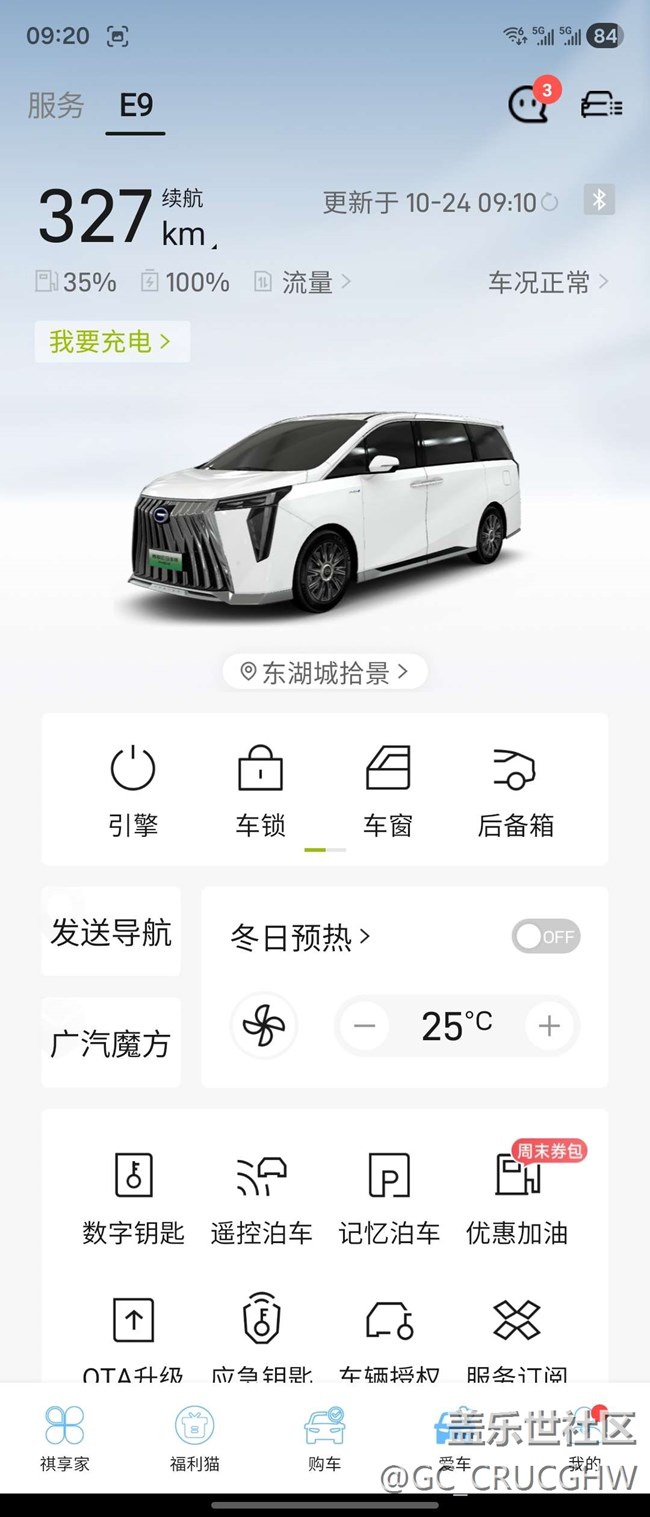Open 数字钥匙 digital key

click(x=133, y=1197)
